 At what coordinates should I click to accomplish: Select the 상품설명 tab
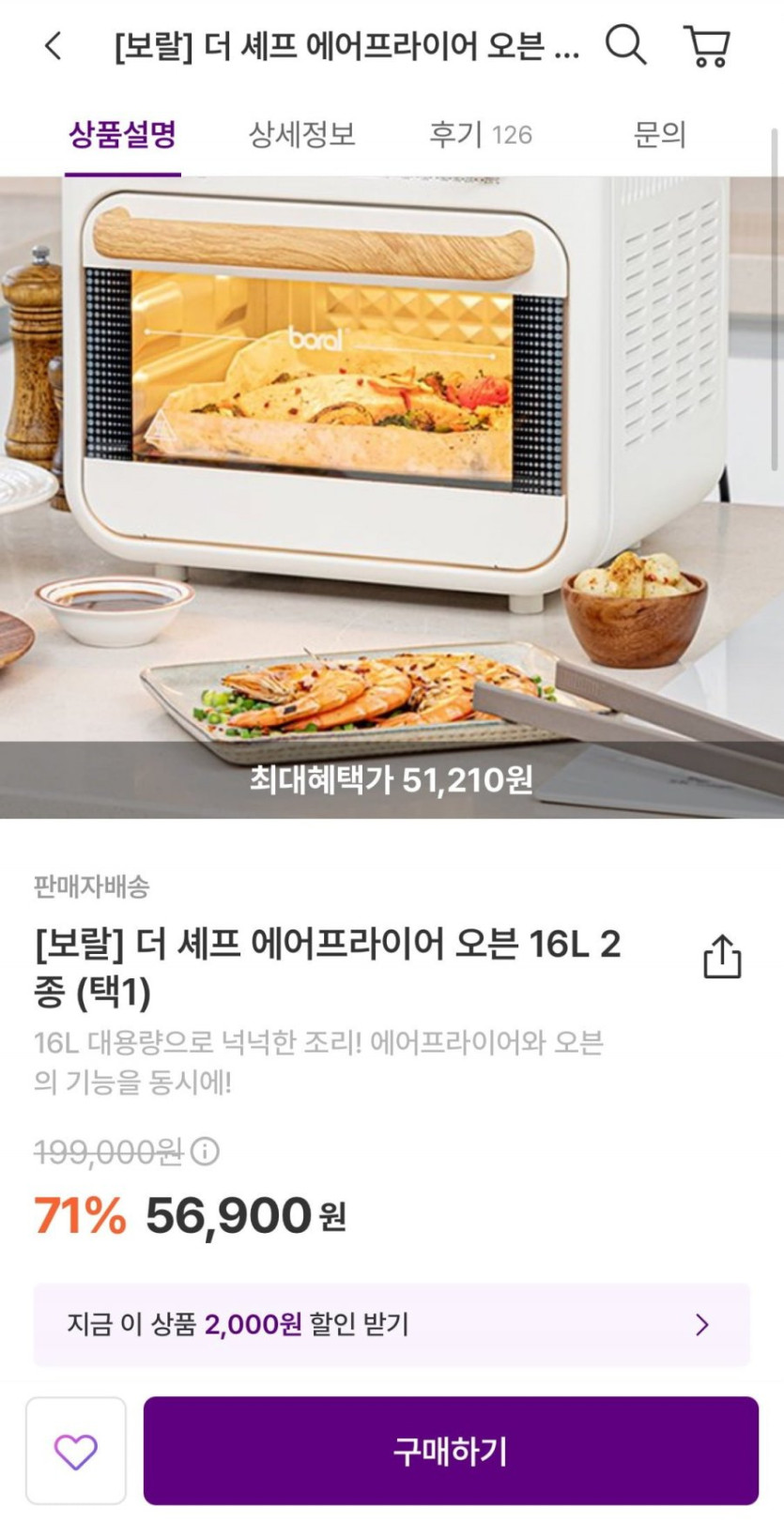pos(122,135)
